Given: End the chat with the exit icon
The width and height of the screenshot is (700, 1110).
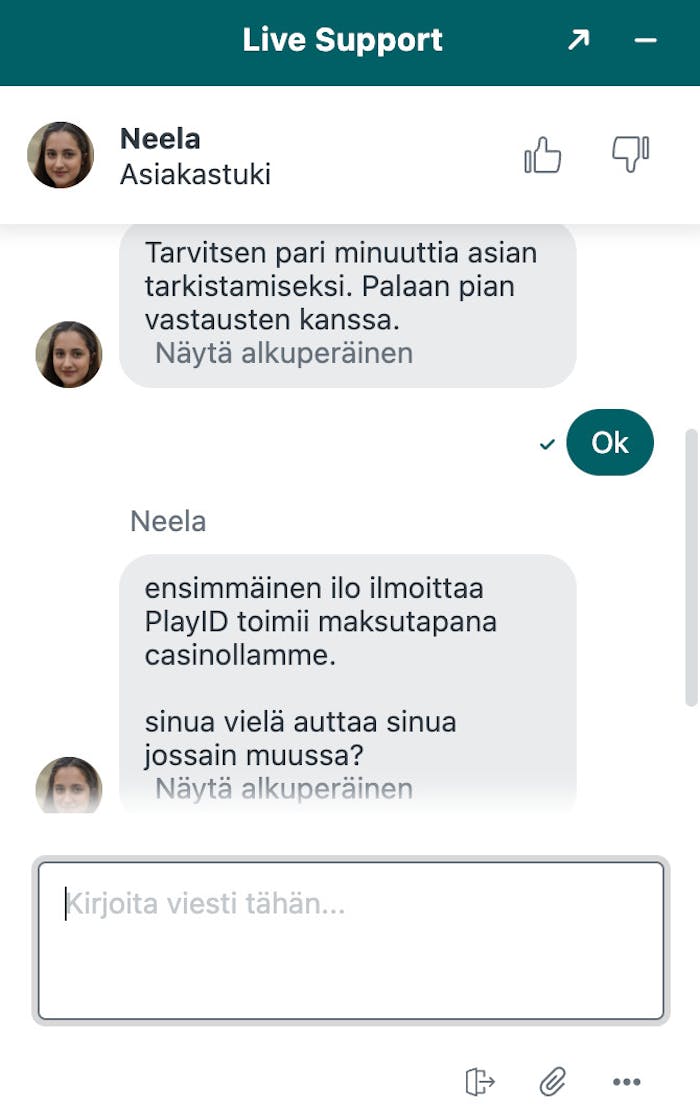Looking at the screenshot, I should (x=480, y=1081).
